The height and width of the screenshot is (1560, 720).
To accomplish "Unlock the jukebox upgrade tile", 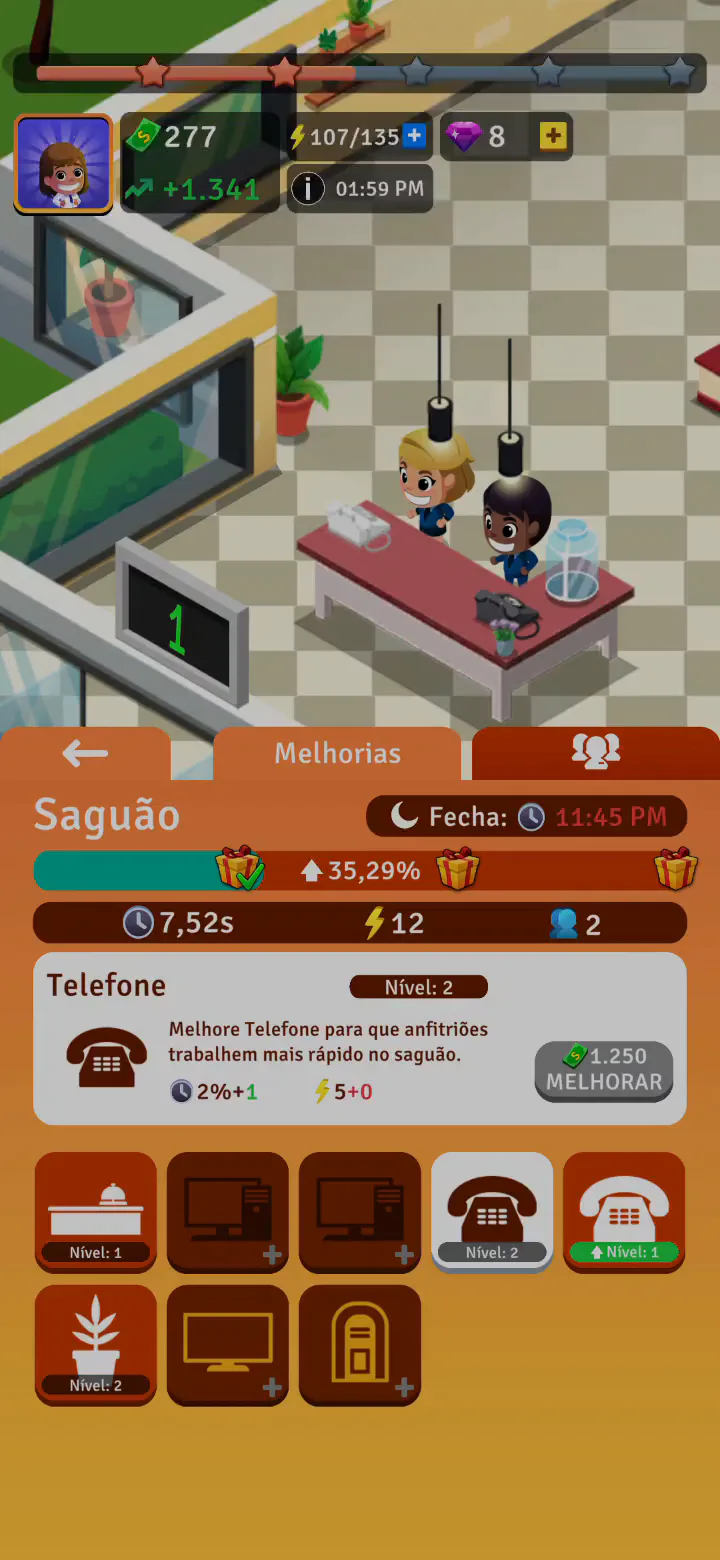I will pyautogui.click(x=360, y=1344).
